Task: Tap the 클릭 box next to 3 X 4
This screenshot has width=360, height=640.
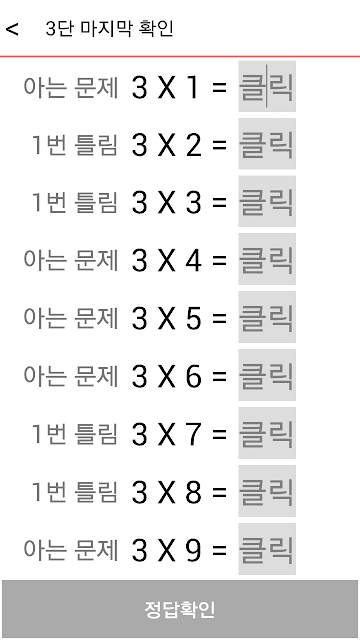Action: [x=267, y=259]
